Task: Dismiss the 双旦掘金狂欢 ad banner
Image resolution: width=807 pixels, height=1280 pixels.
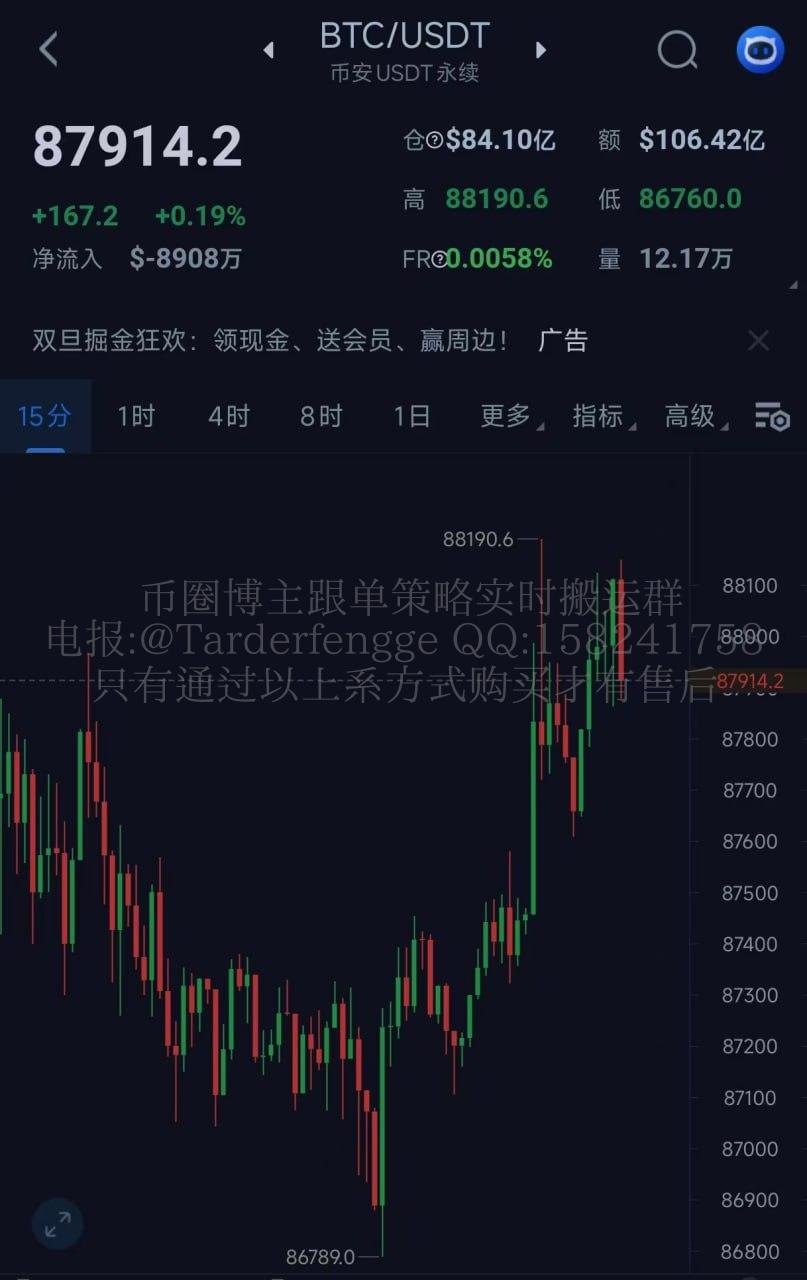Action: [x=759, y=341]
